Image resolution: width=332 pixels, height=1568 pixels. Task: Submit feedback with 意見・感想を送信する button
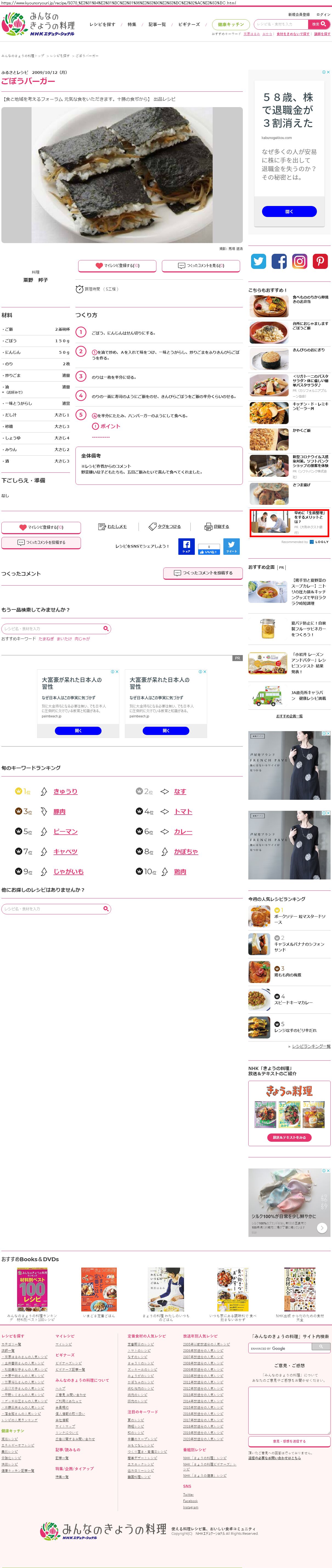[x=289, y=1441]
